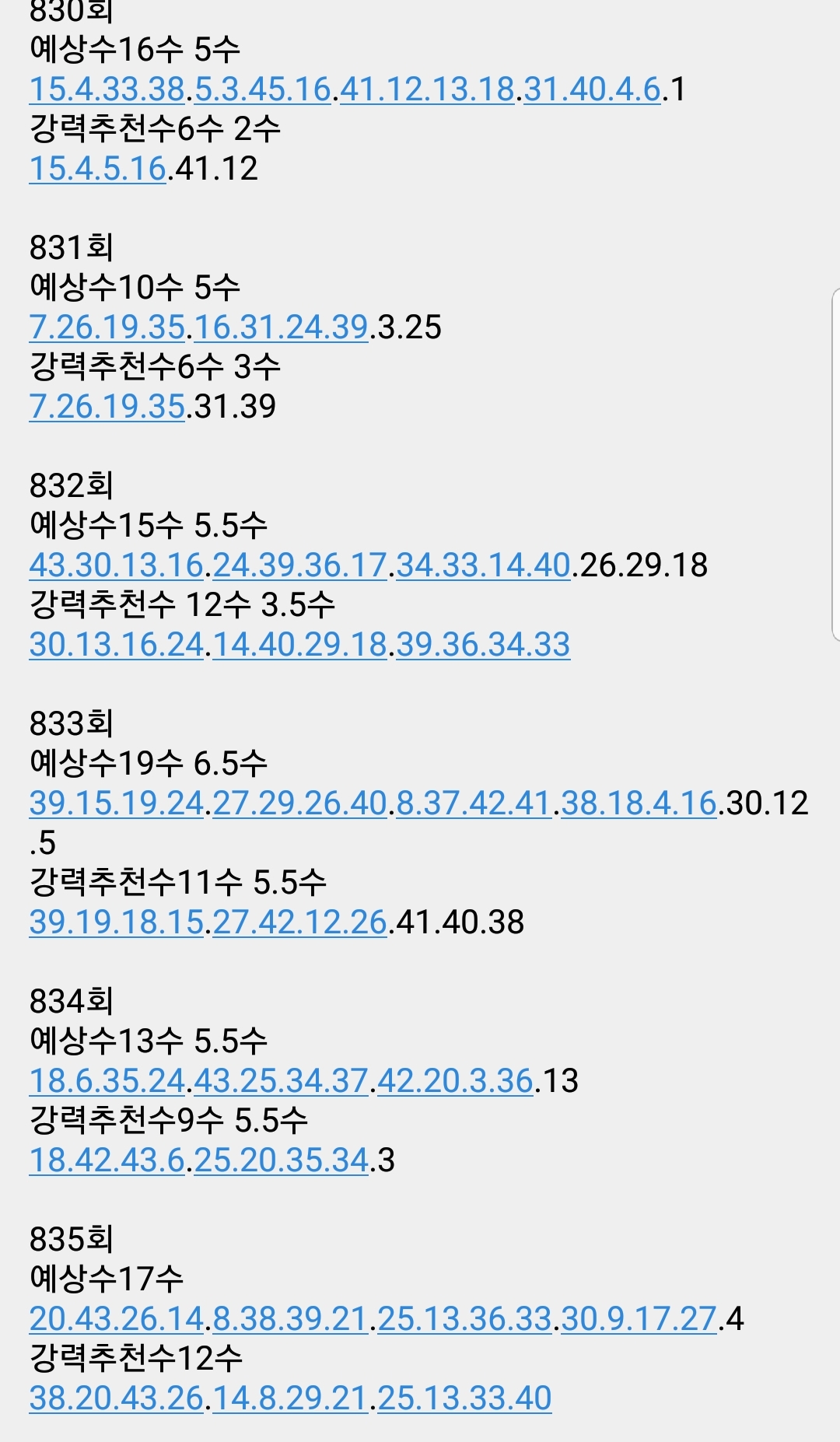Select the link 31.40.4.6

click(592, 89)
